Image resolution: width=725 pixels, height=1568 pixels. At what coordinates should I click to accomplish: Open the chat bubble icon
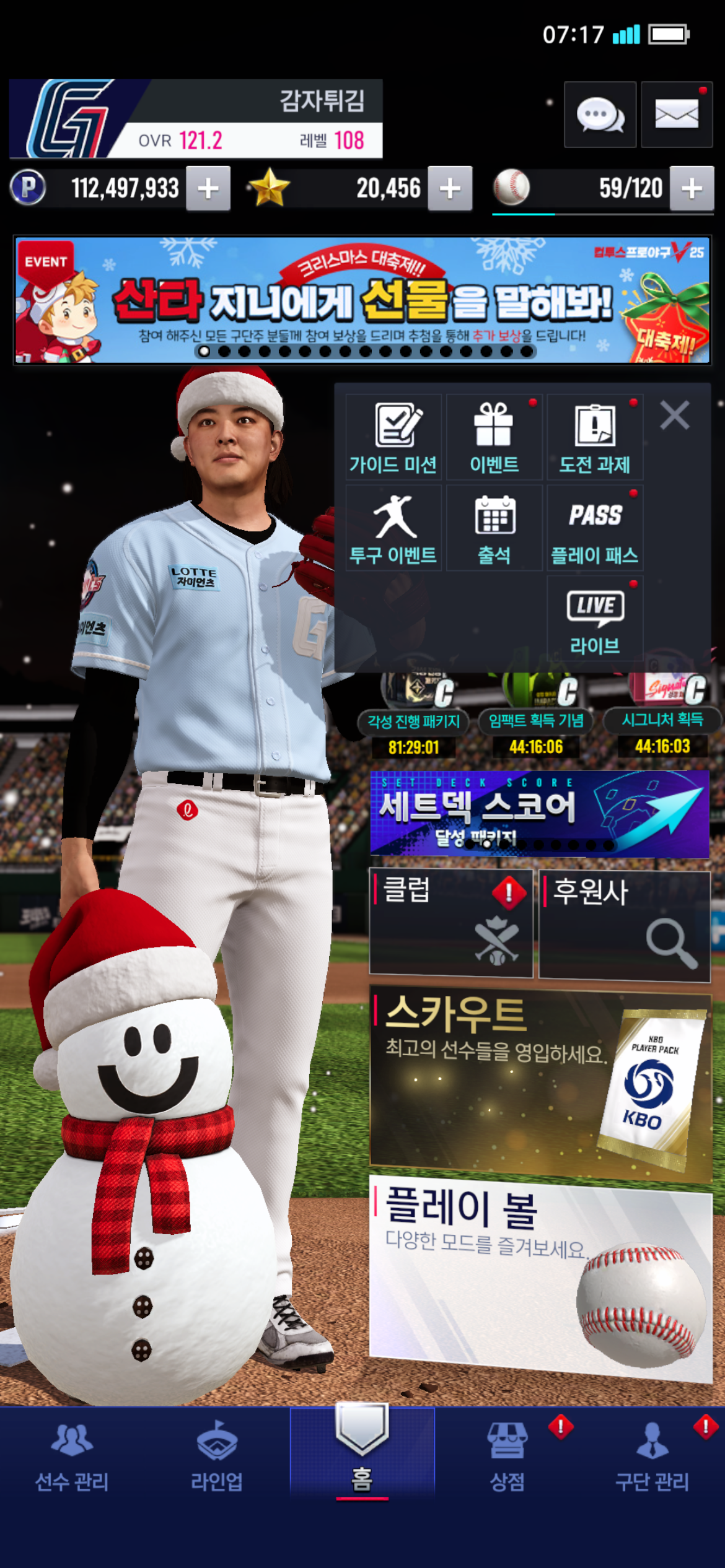point(600,115)
